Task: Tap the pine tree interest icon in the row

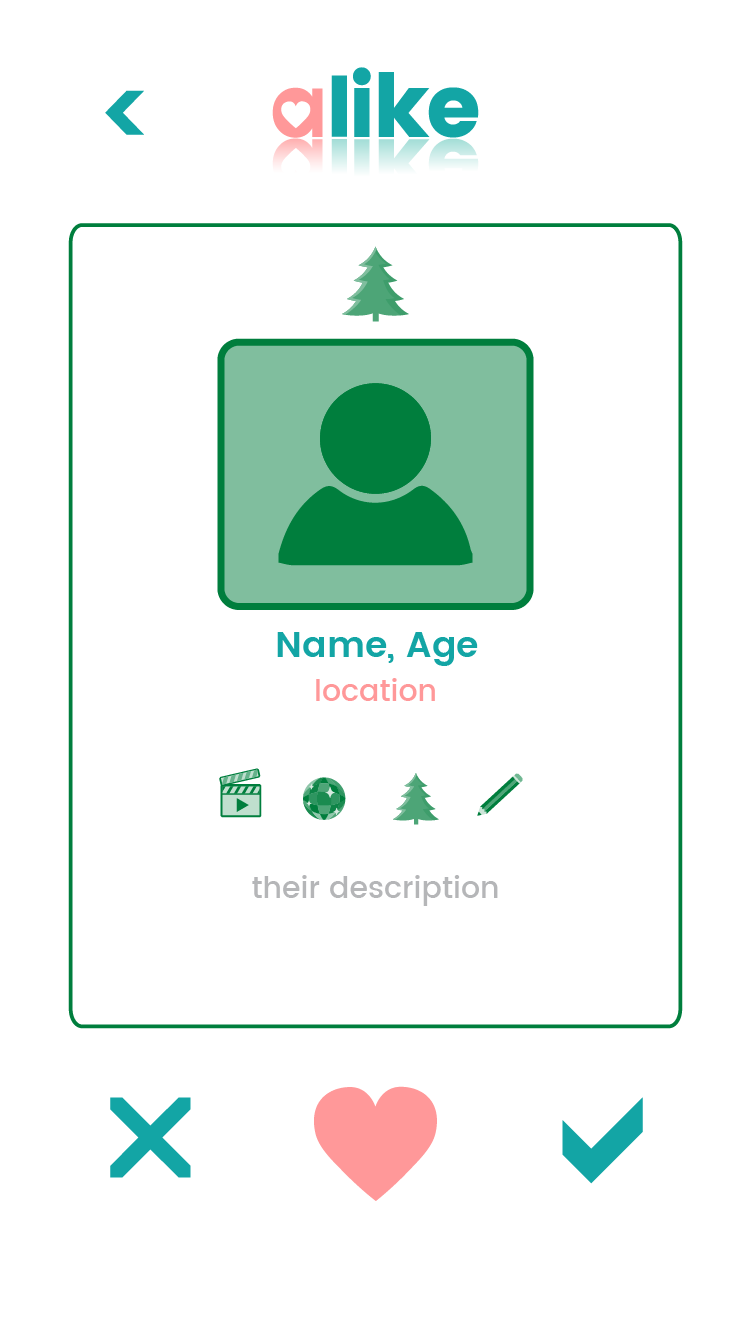Action: point(415,798)
